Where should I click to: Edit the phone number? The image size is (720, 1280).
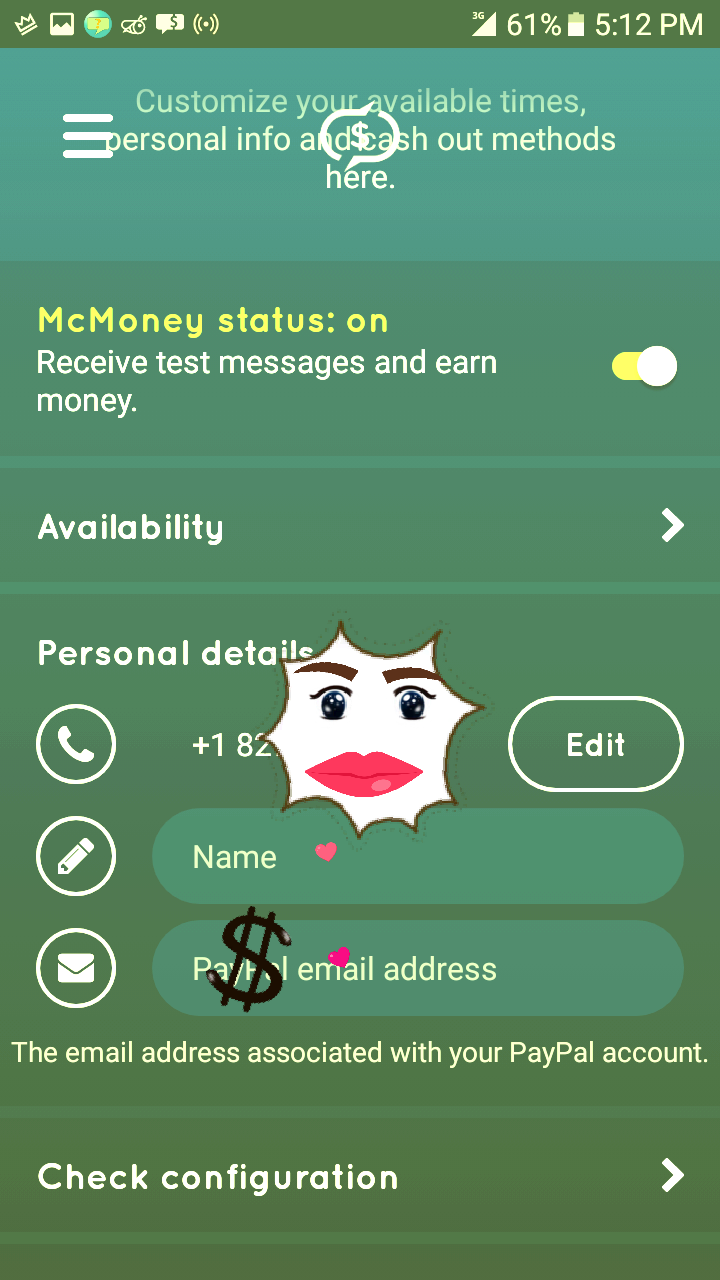coord(595,745)
